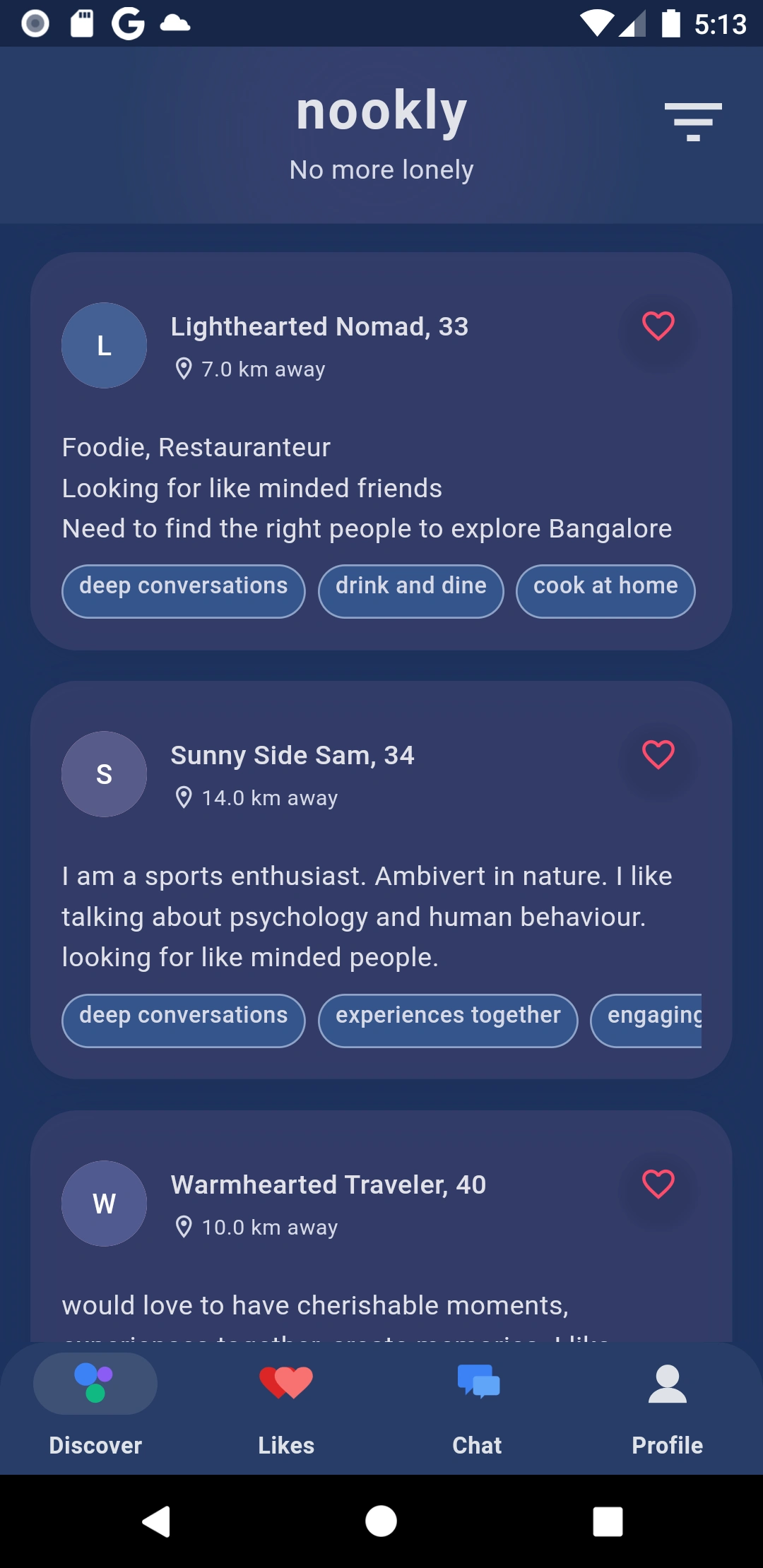Viewport: 763px width, 1568px height.
Task: Tap the heart on Warmhearted Traveler's card
Action: (658, 1184)
